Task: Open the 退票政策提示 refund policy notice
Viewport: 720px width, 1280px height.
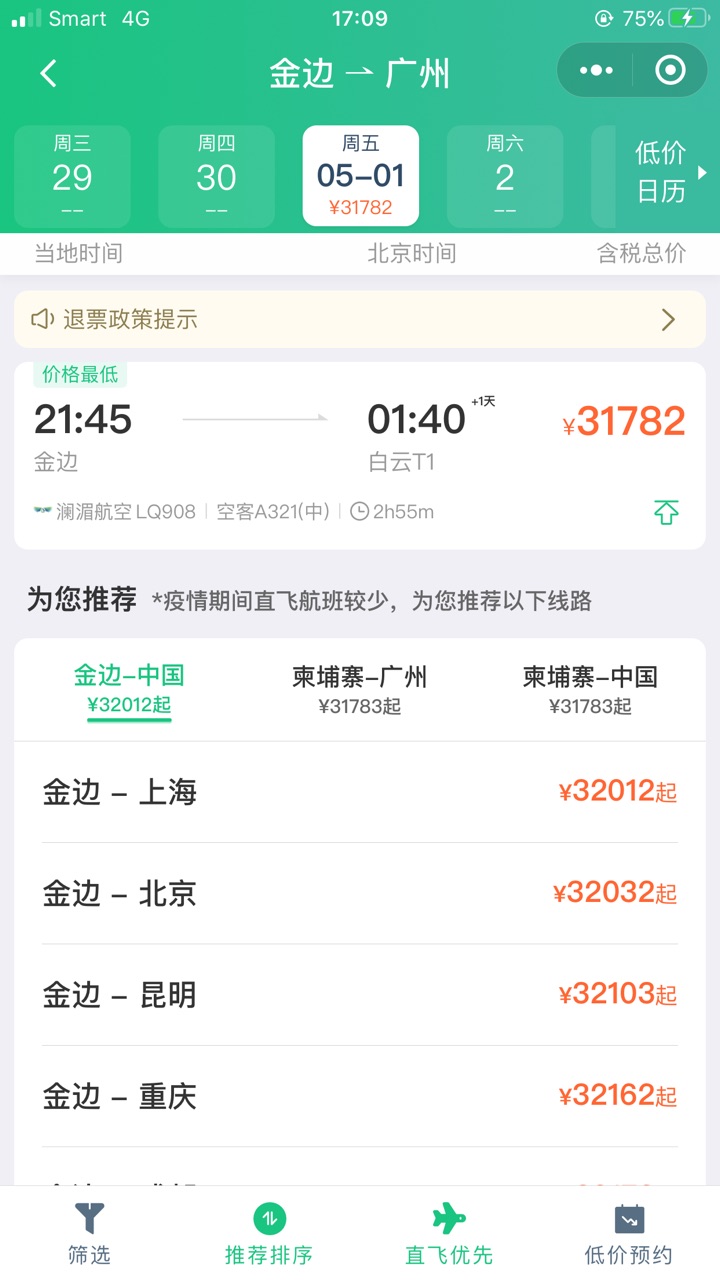Action: (x=360, y=320)
